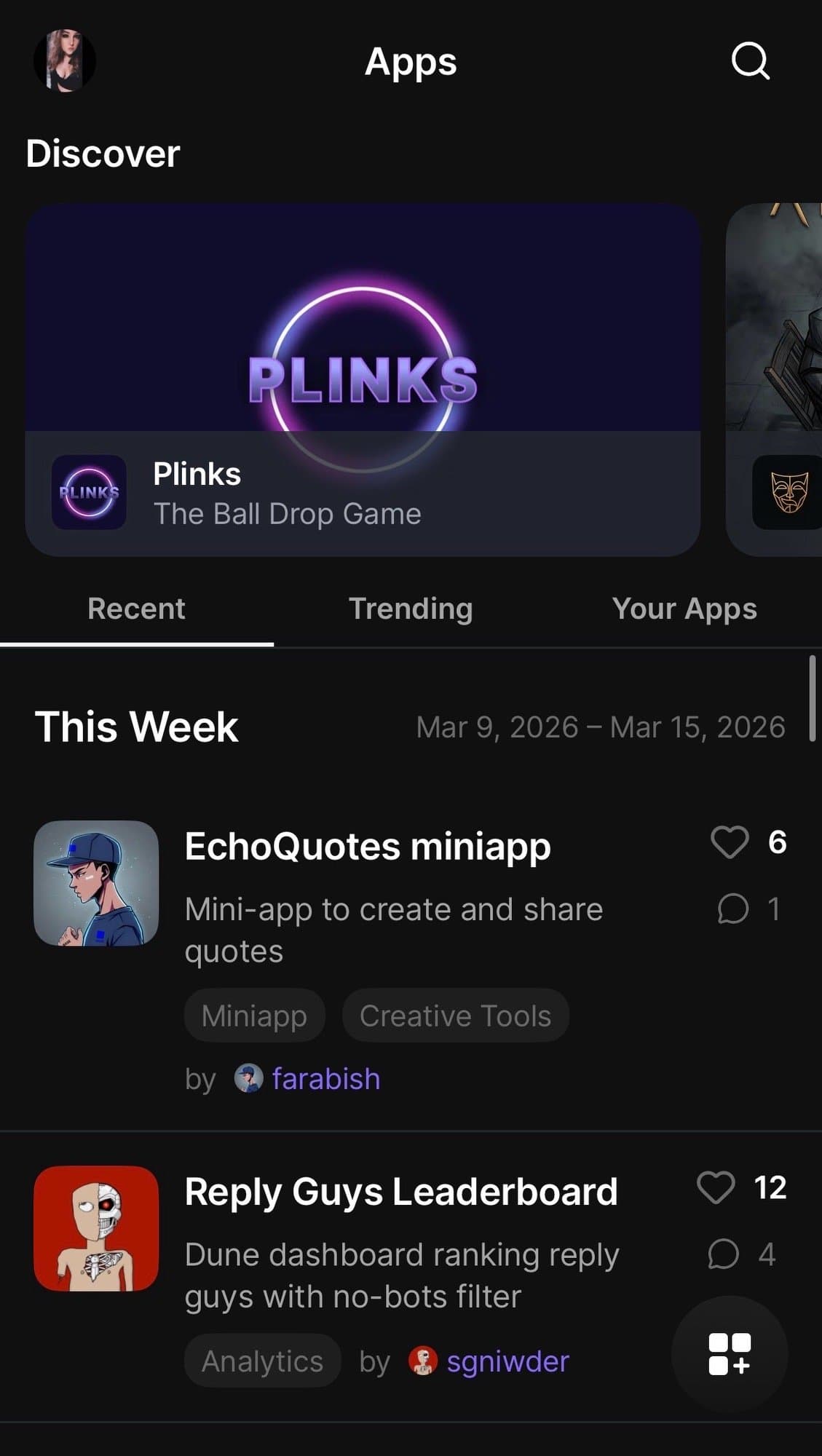Image resolution: width=822 pixels, height=1456 pixels.
Task: View comments on Reply Guys Leaderboard
Action: (x=724, y=1254)
